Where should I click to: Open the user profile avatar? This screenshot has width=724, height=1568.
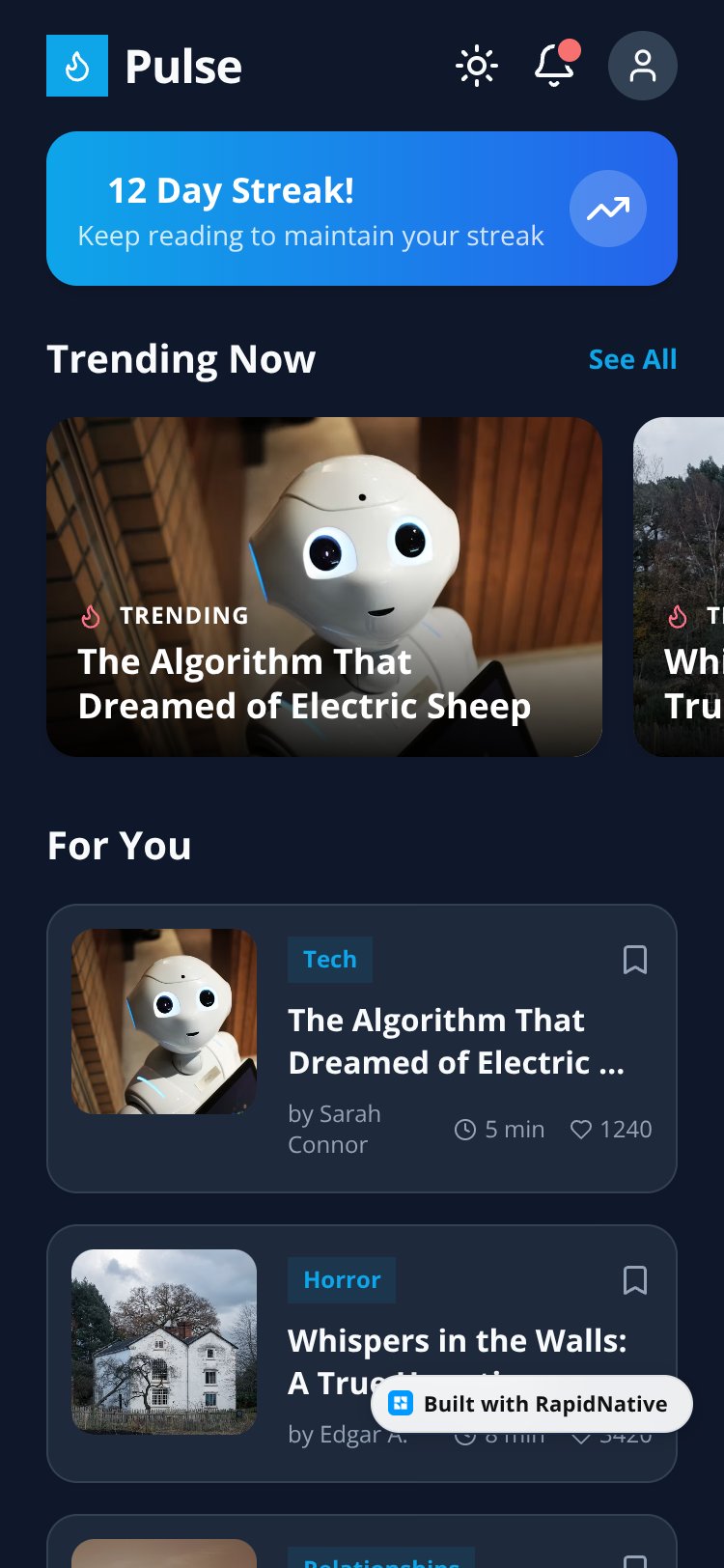(x=643, y=66)
